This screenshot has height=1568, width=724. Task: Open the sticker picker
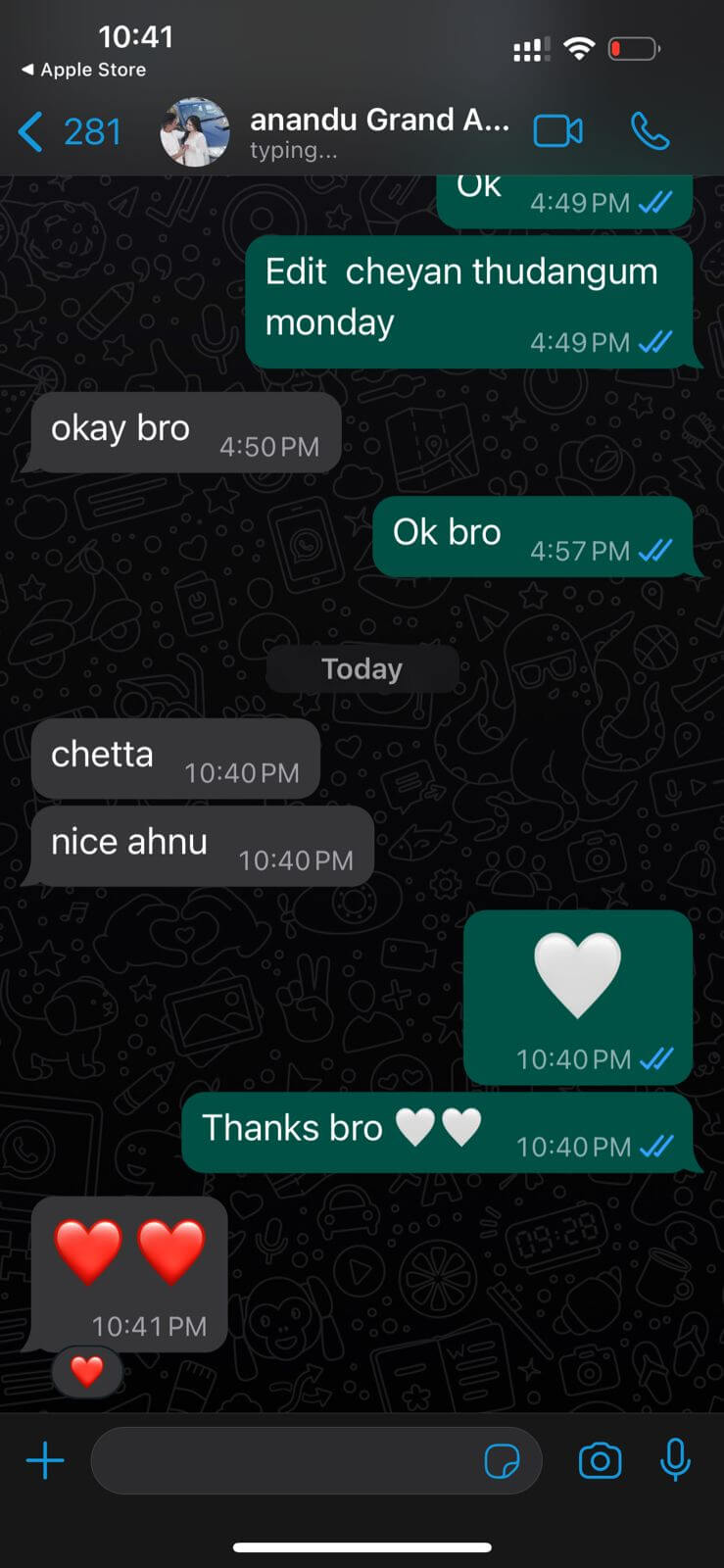click(x=503, y=1461)
